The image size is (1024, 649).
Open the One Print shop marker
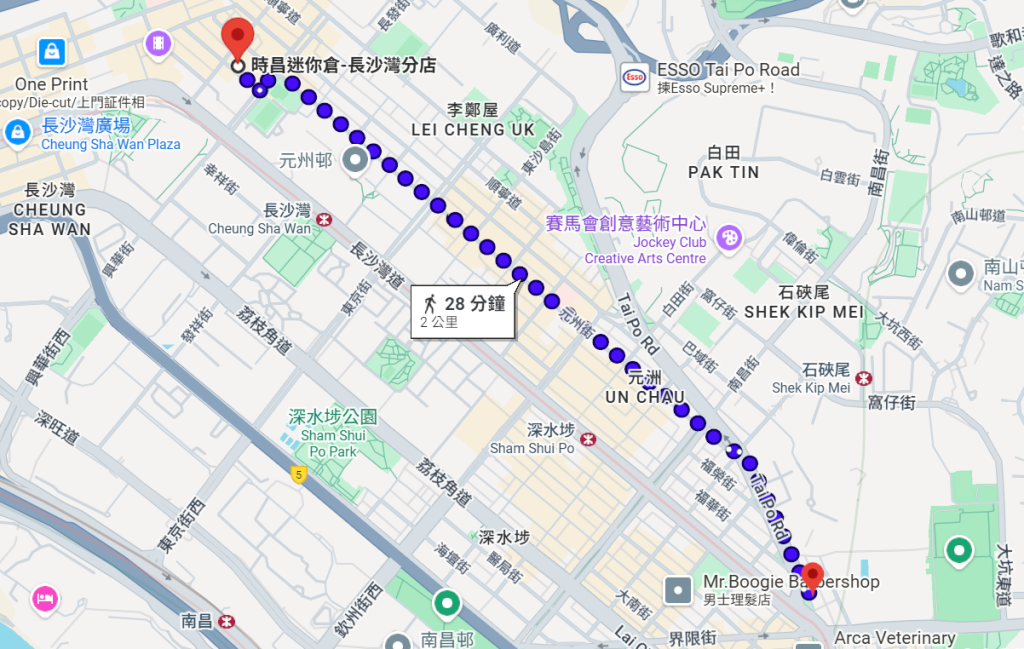click(x=51, y=50)
